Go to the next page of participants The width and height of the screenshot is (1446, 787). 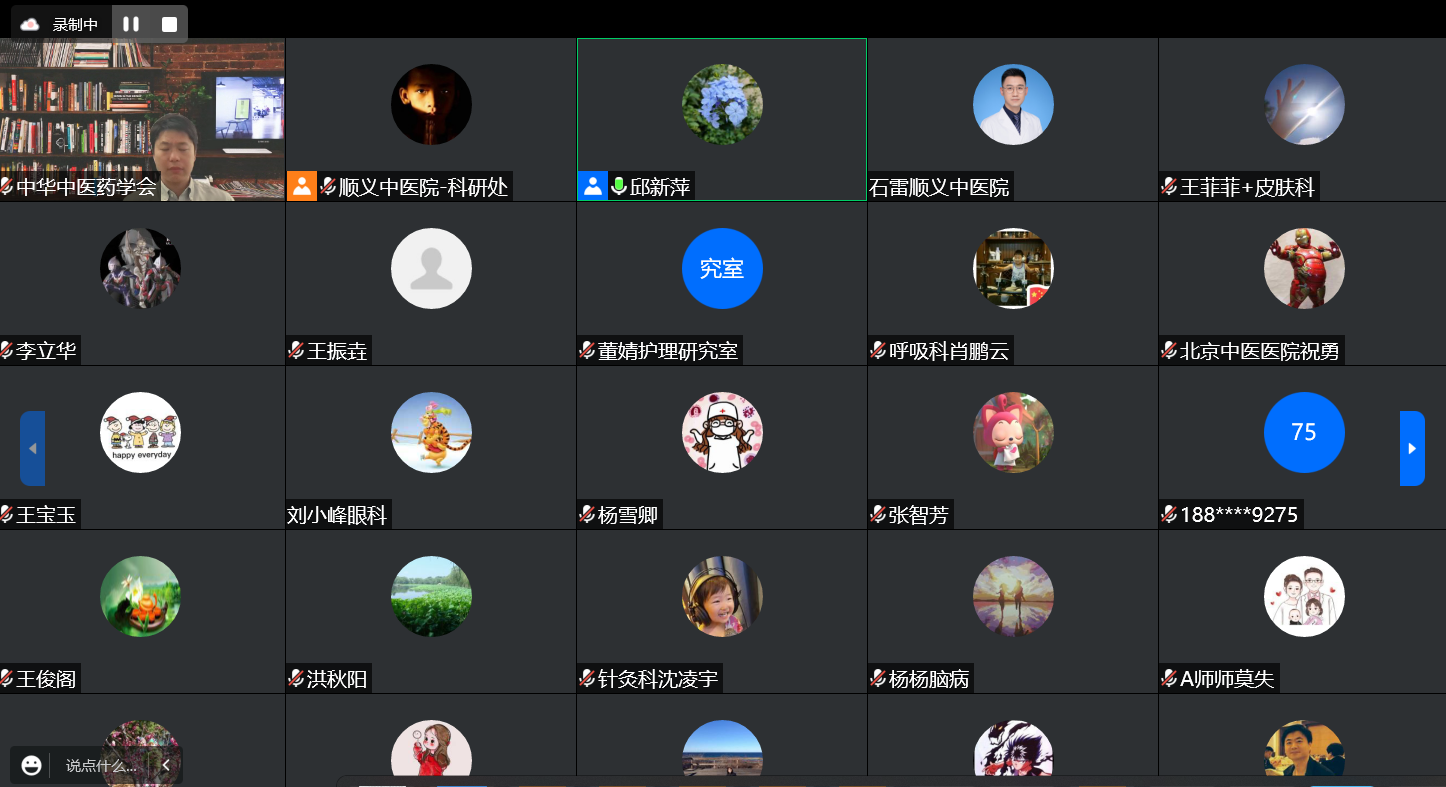pyautogui.click(x=1411, y=448)
